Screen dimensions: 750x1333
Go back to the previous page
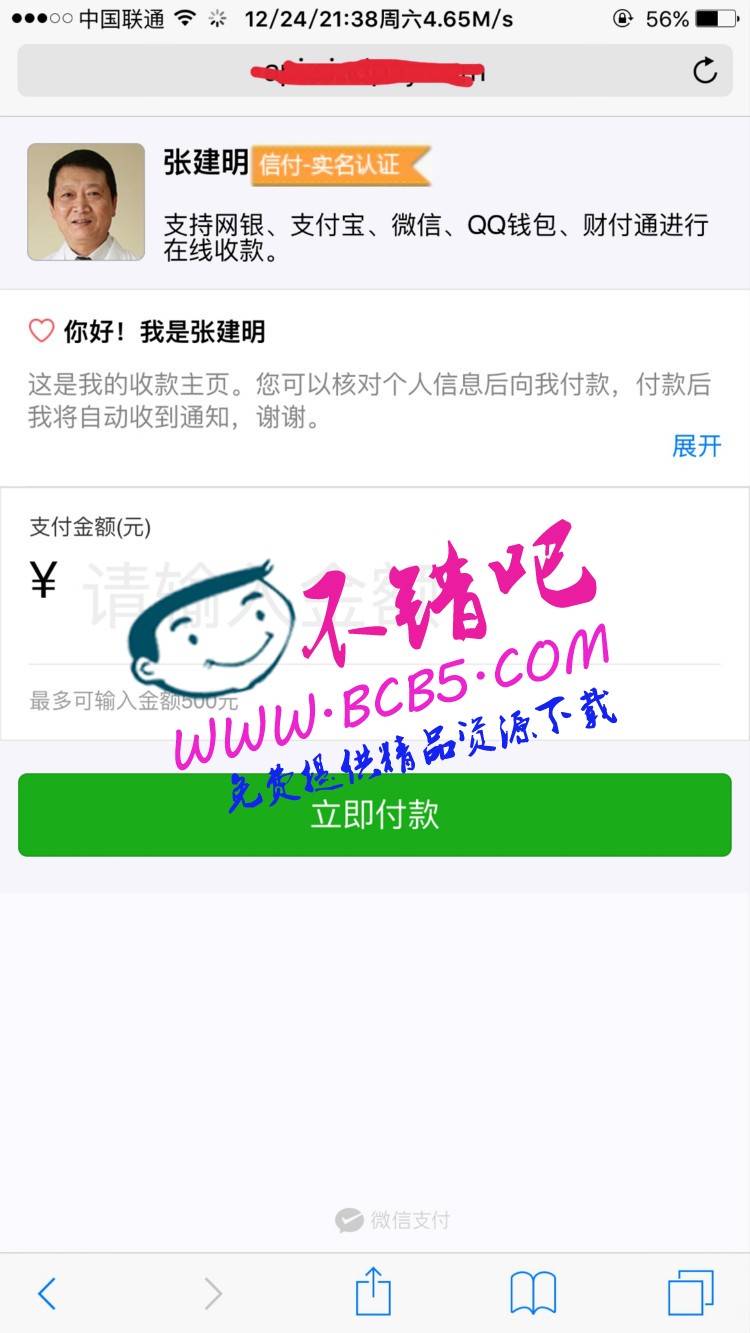(46, 1293)
